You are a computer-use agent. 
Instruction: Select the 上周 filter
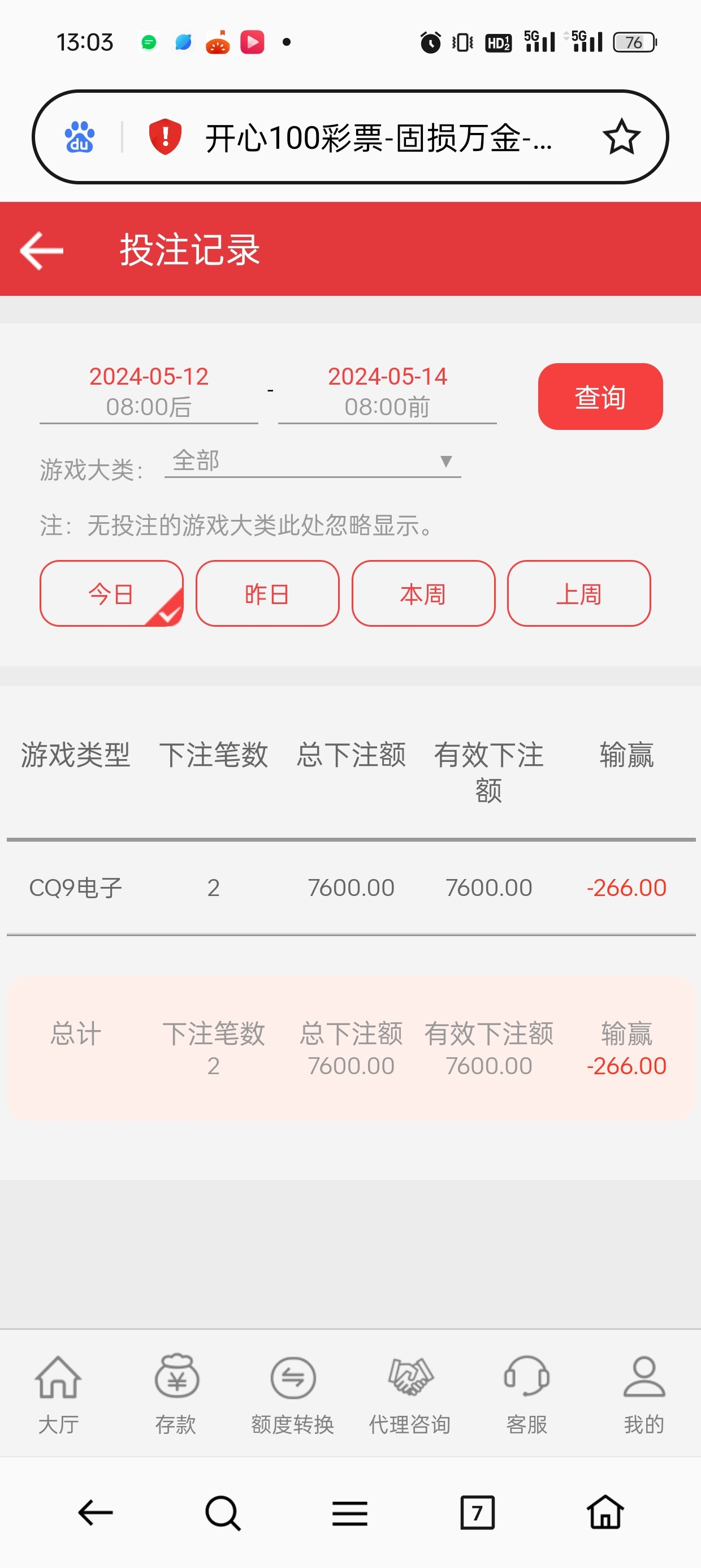point(579,593)
